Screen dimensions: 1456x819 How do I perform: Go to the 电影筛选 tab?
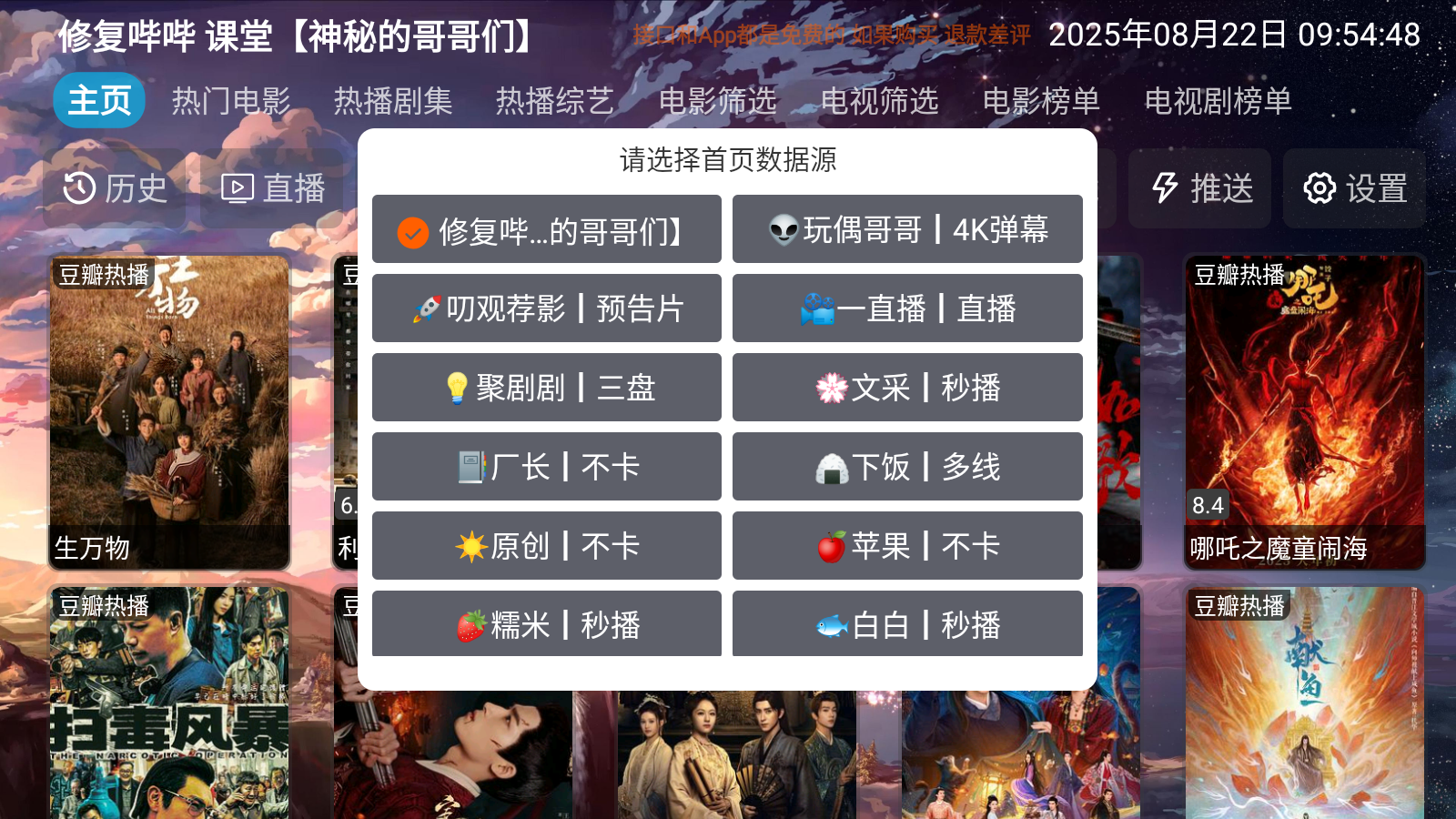pyautogui.click(x=717, y=101)
